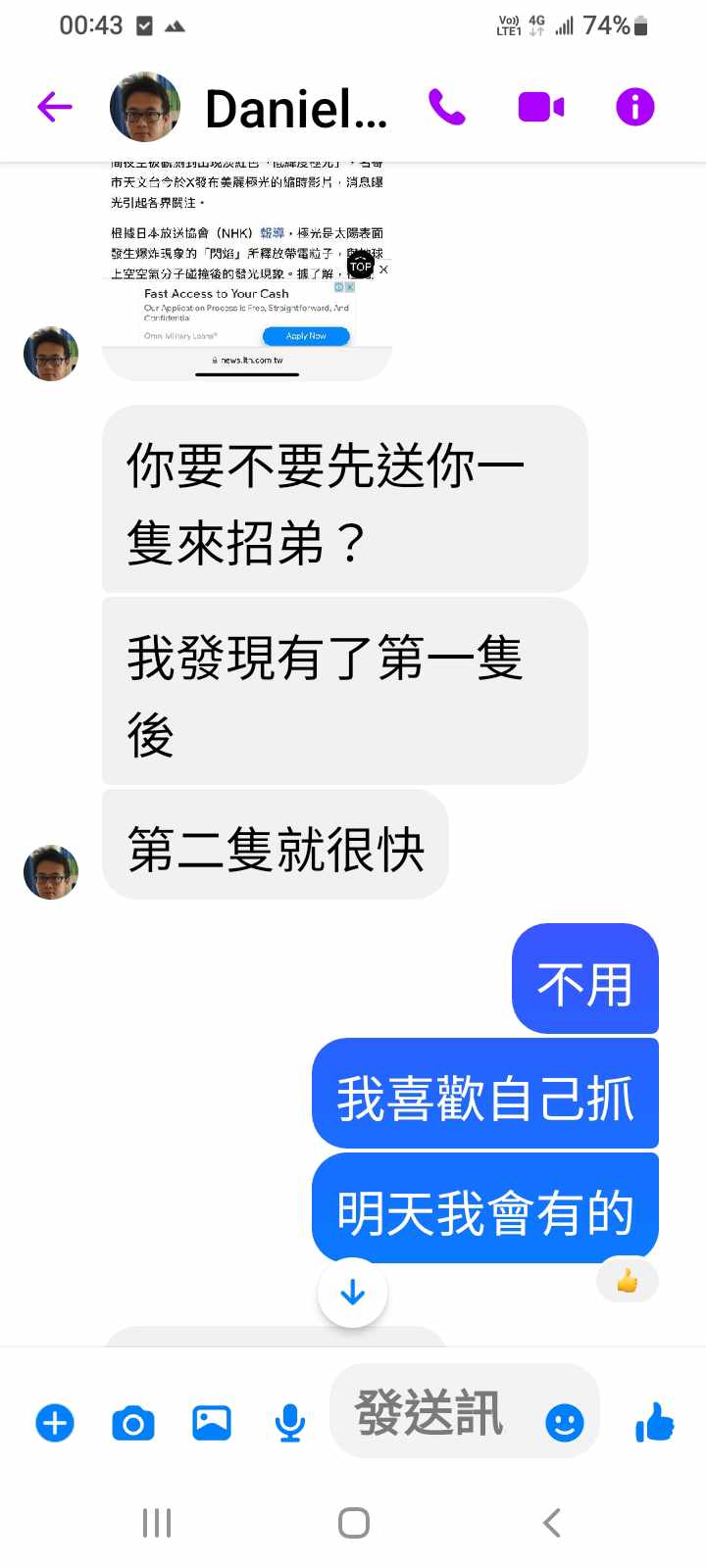Image resolution: width=706 pixels, height=1568 pixels.
Task: Open the plus menu for more actions
Action: click(55, 1423)
